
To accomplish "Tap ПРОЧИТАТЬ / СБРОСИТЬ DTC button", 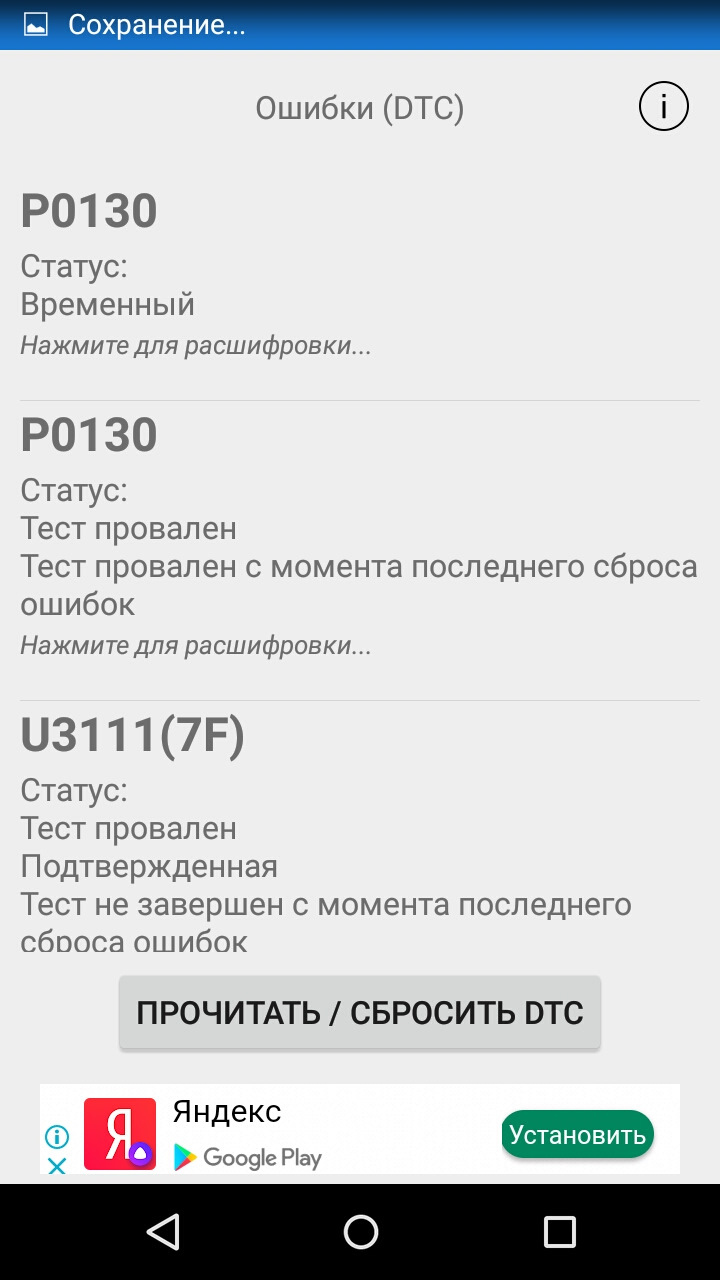I will click(x=359, y=1012).
